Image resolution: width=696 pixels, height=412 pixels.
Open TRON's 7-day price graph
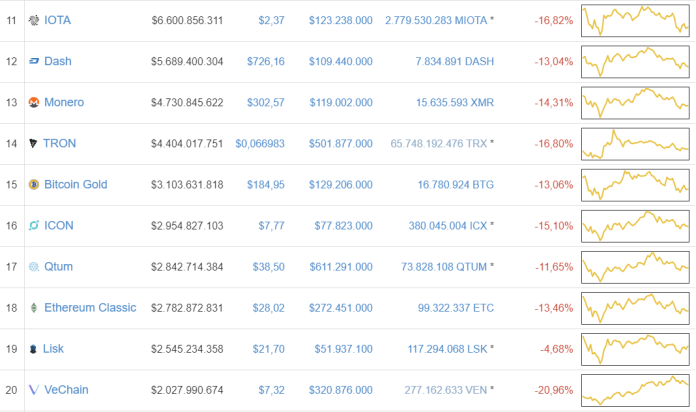(635, 143)
